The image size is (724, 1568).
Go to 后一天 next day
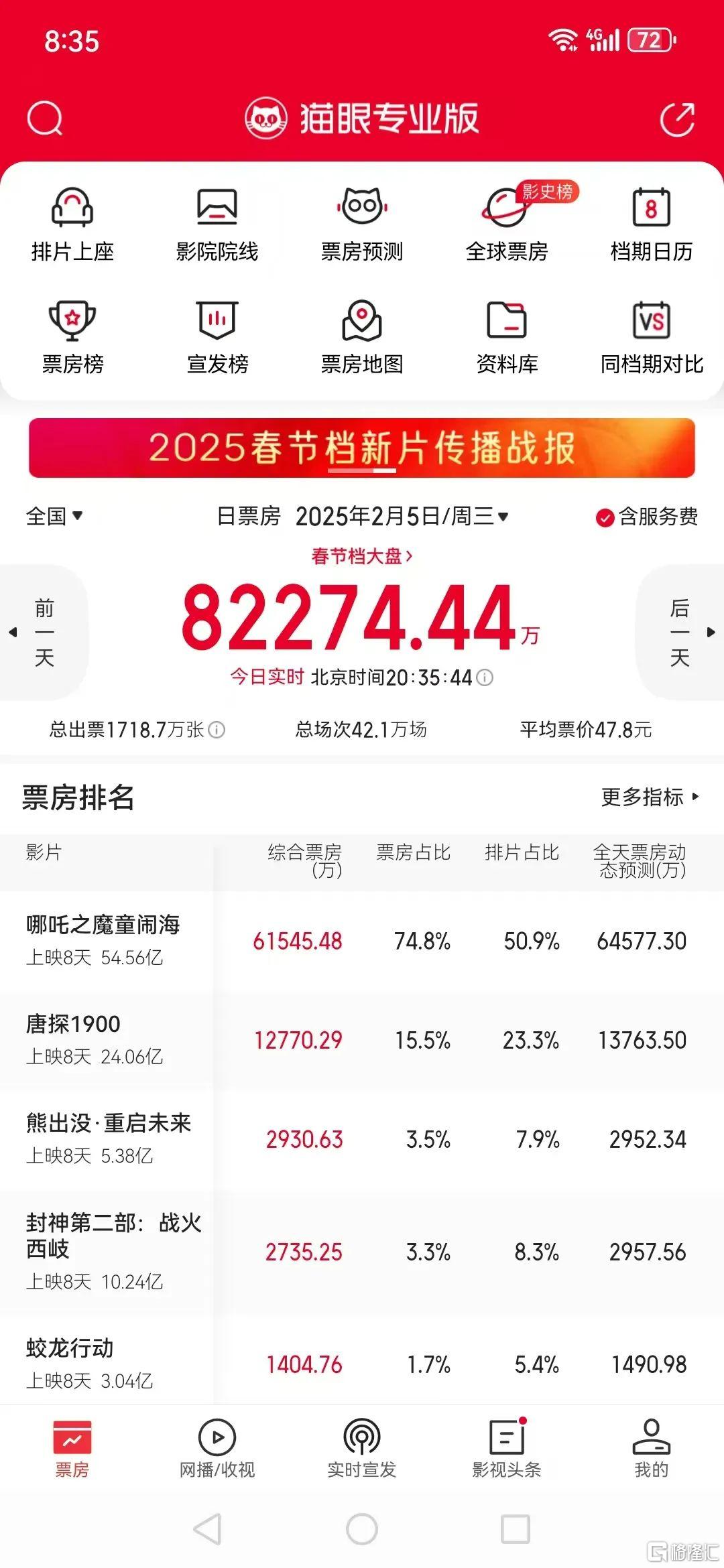[x=681, y=632]
